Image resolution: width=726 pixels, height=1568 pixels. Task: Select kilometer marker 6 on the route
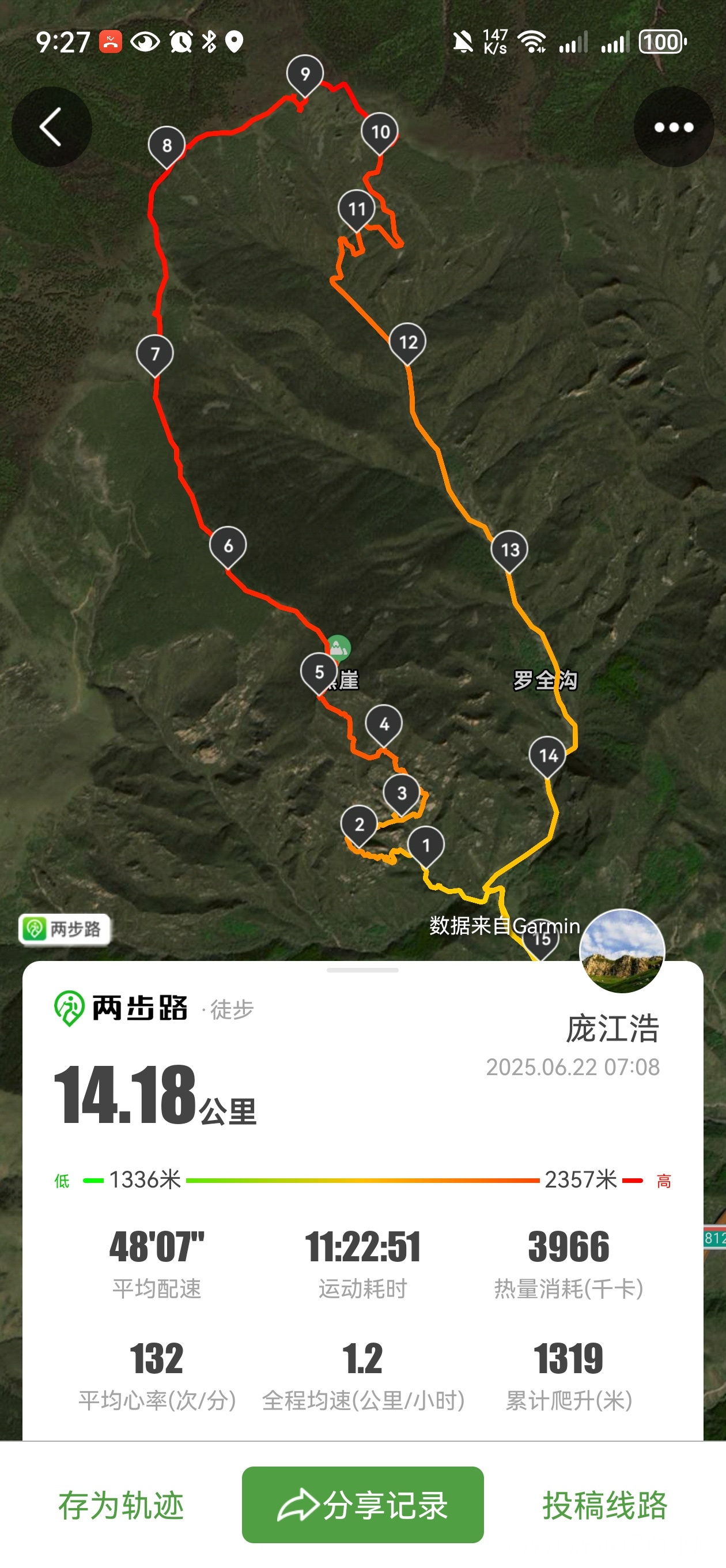pos(228,546)
